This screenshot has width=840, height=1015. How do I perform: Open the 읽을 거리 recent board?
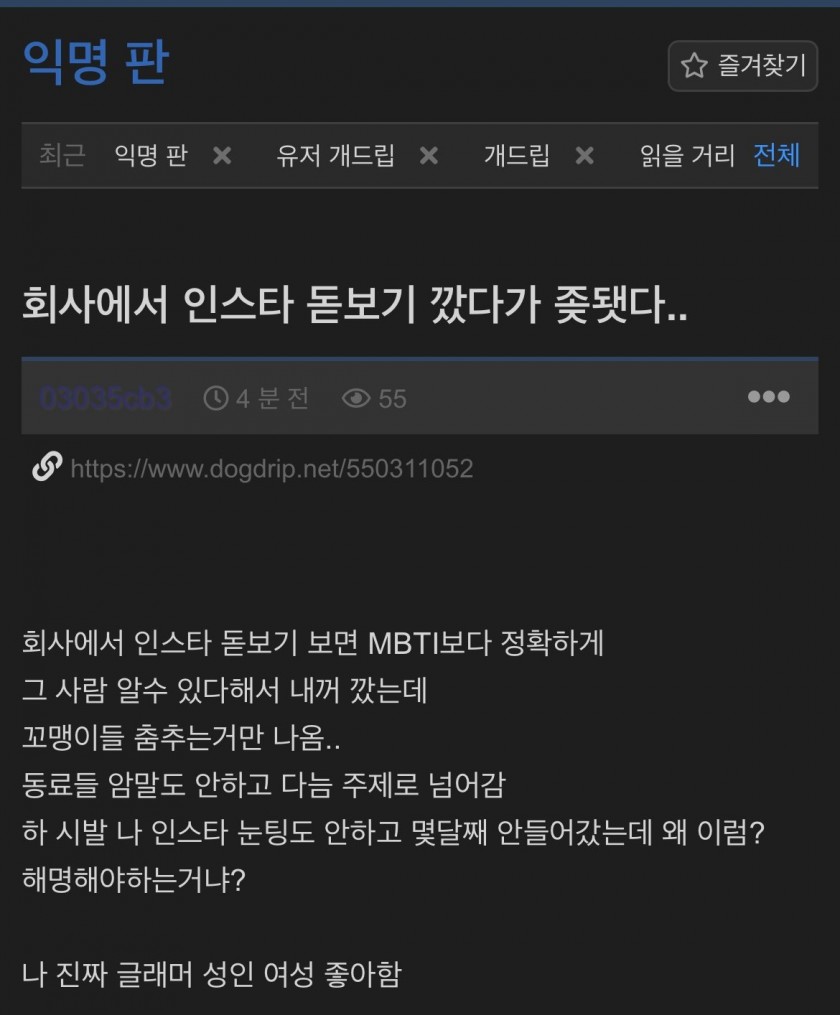click(687, 155)
